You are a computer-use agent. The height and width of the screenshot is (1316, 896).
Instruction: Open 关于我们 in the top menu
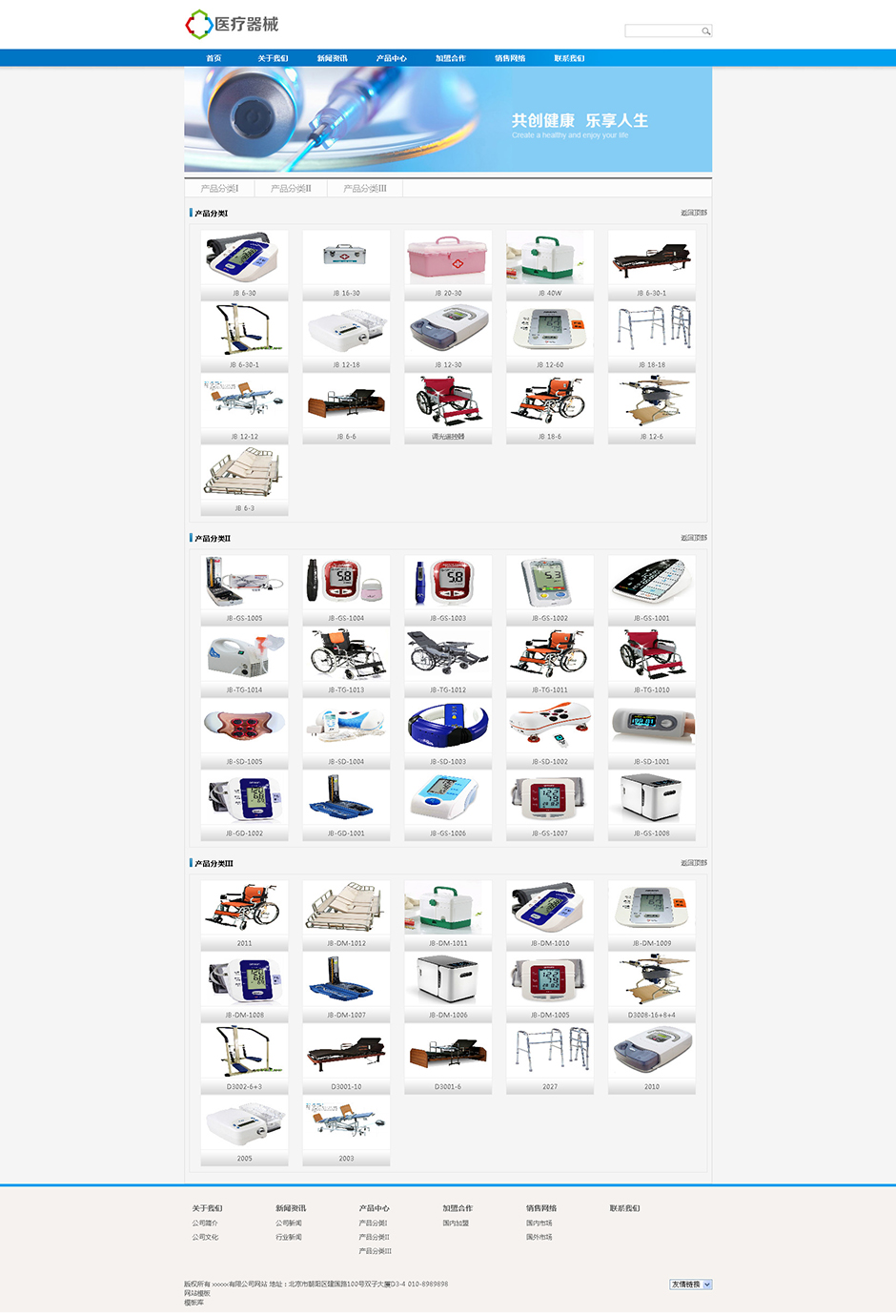(x=273, y=58)
